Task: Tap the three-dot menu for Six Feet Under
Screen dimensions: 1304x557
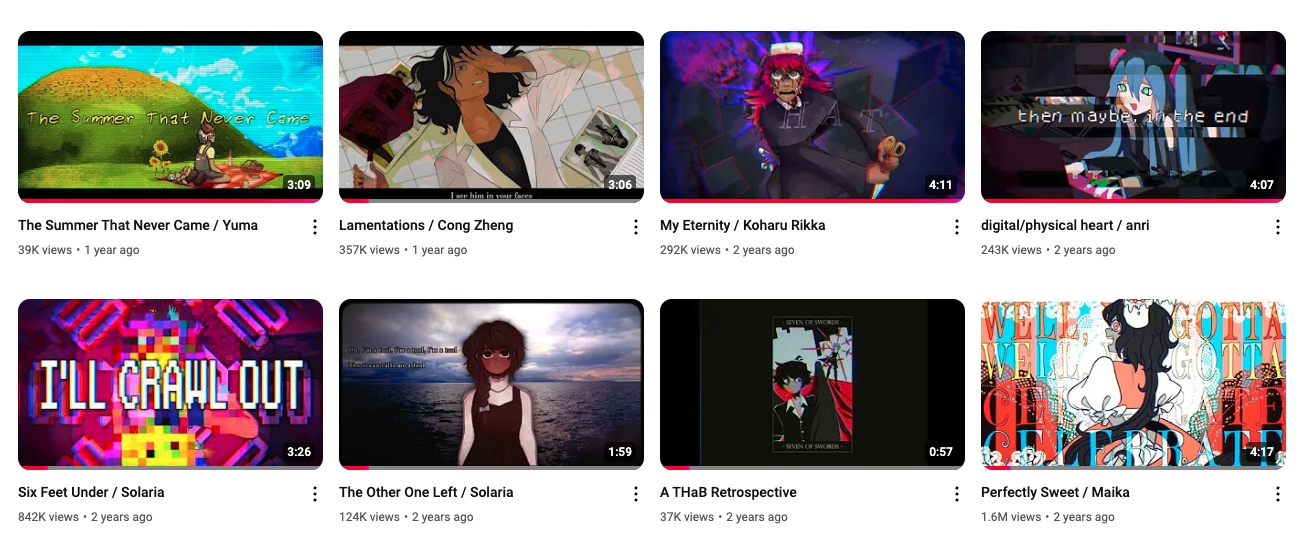Action: pyautogui.click(x=314, y=494)
